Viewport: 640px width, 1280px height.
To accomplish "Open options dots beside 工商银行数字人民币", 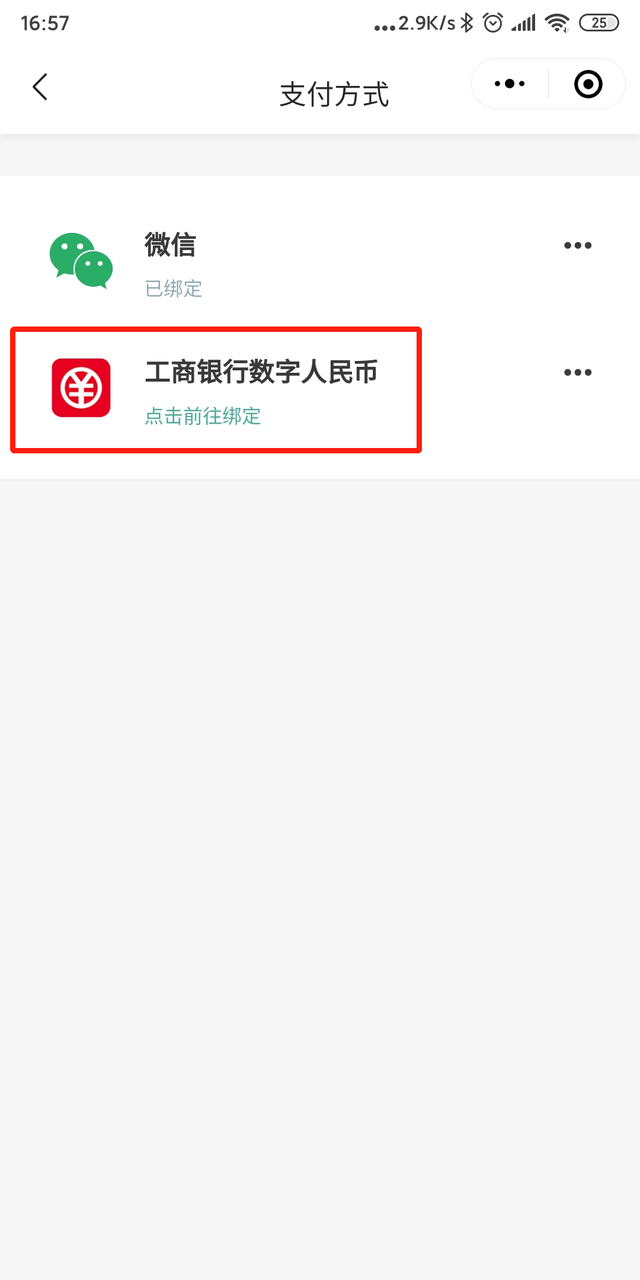I will tap(577, 373).
